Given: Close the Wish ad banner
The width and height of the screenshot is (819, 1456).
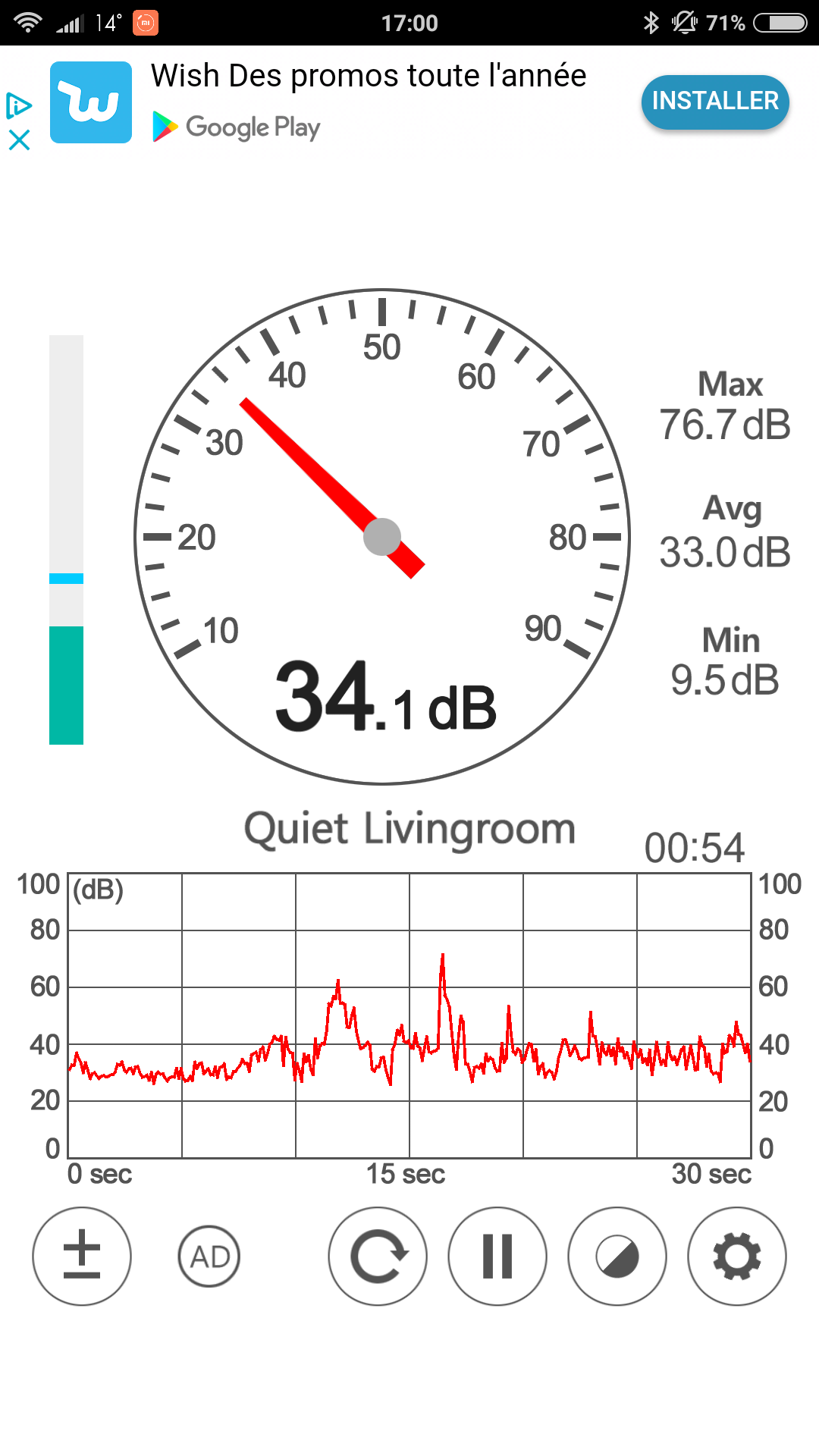Looking at the screenshot, I should point(19,140).
